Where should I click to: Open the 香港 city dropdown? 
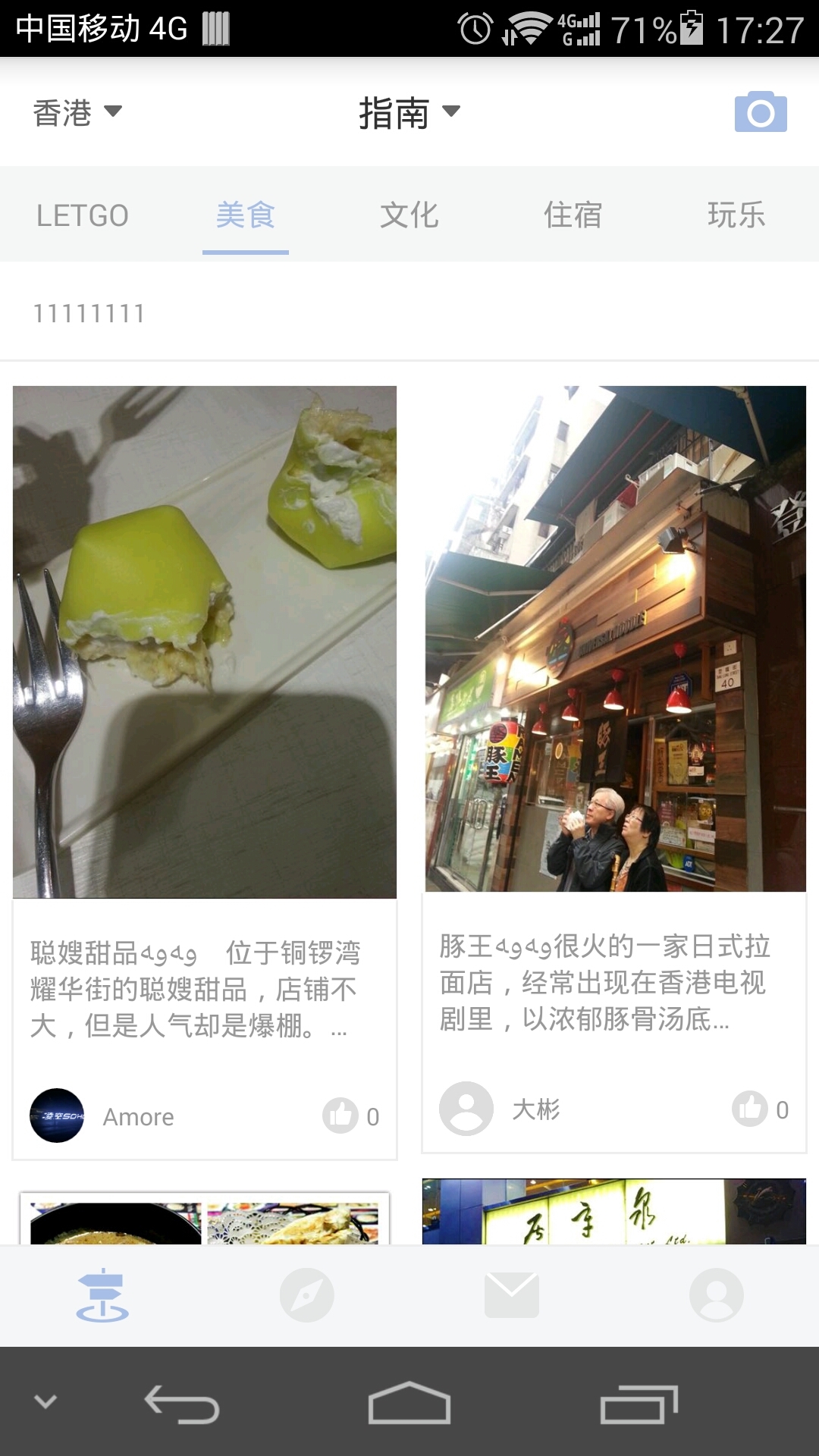pos(77,113)
